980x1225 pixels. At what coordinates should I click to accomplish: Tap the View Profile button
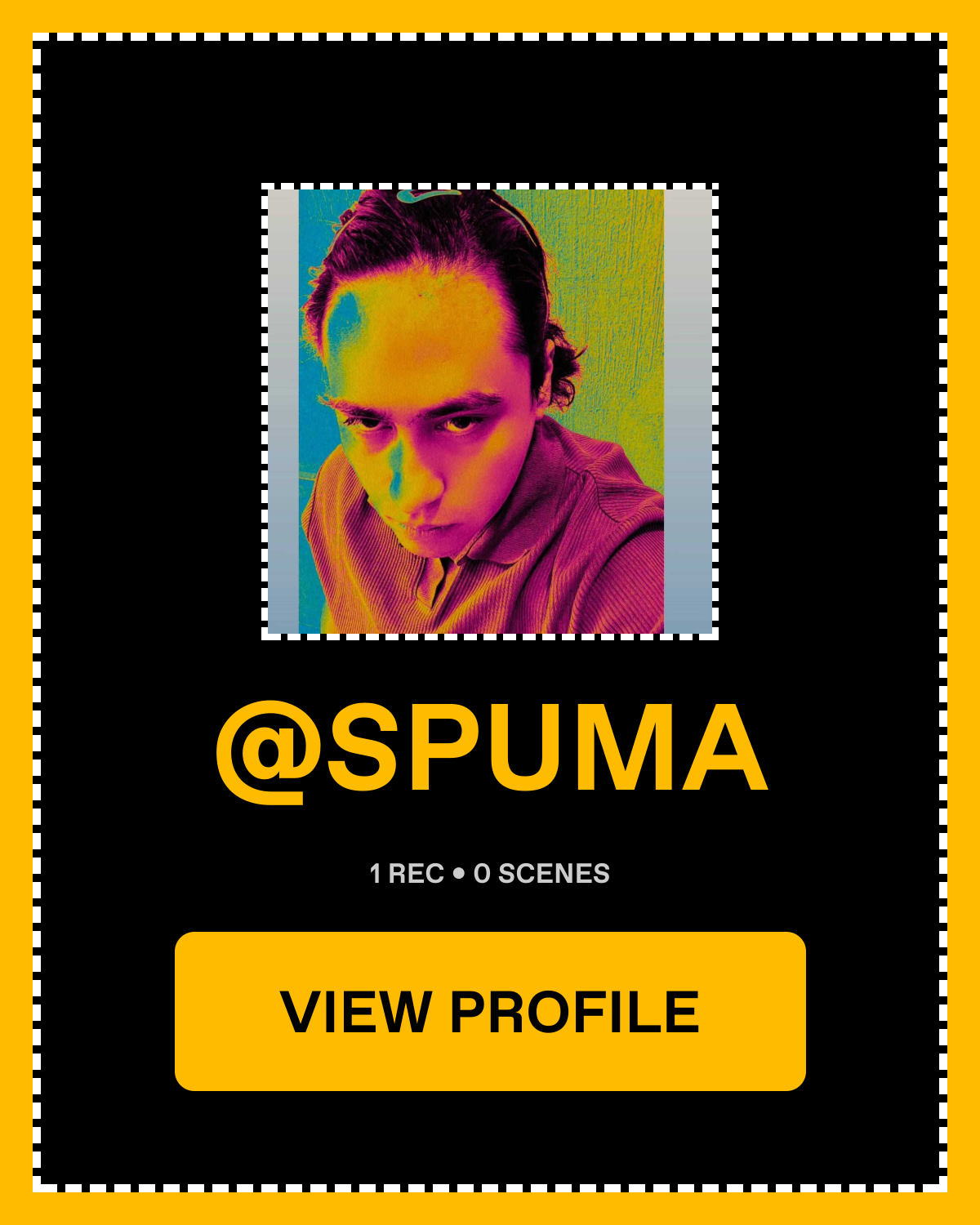(490, 1011)
